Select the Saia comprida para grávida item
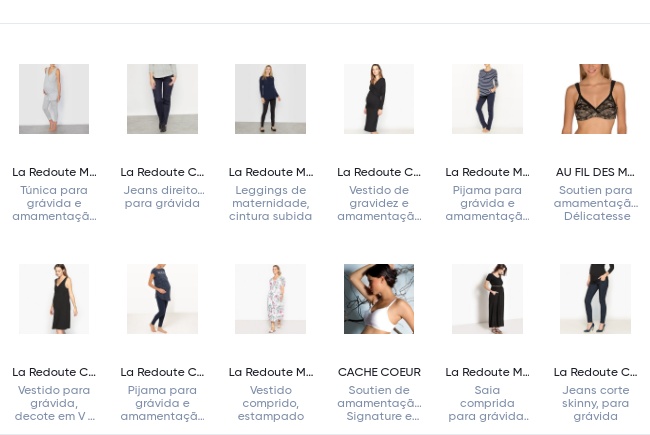The image size is (650, 435). pos(487,299)
